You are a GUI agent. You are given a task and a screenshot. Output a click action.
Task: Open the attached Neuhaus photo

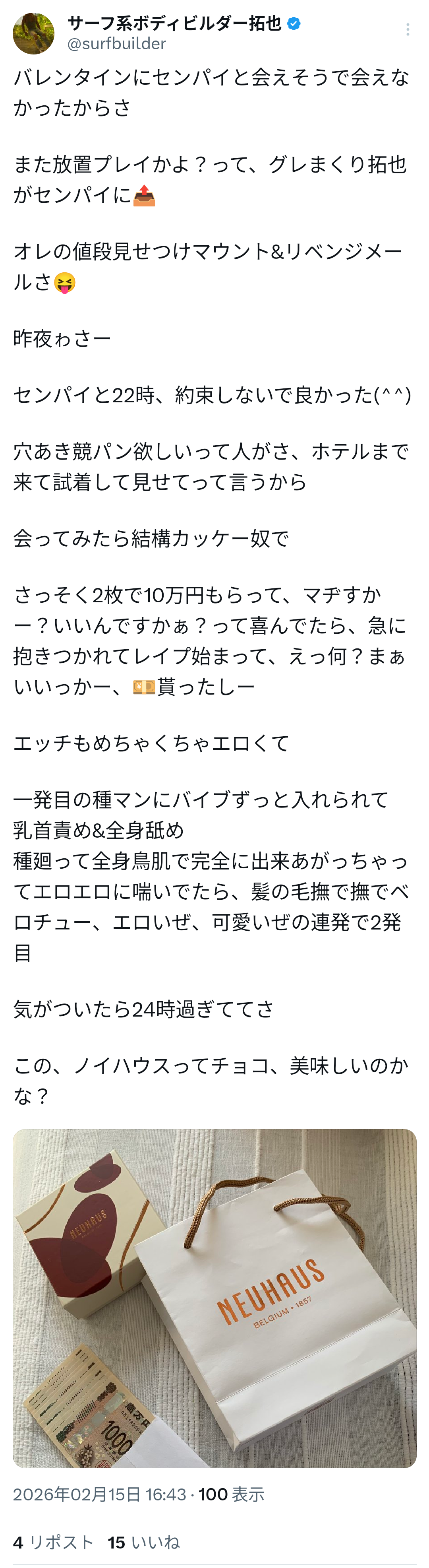[214, 1298]
